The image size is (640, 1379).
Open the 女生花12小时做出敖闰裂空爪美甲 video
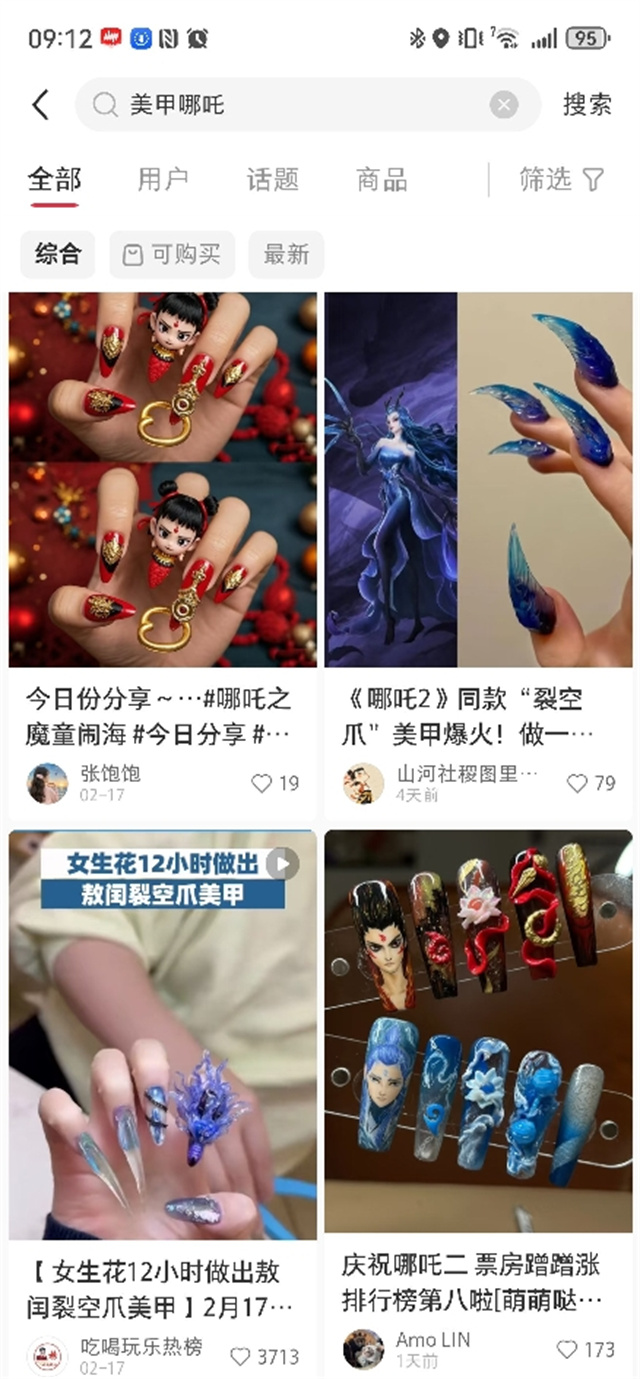coord(163,1035)
